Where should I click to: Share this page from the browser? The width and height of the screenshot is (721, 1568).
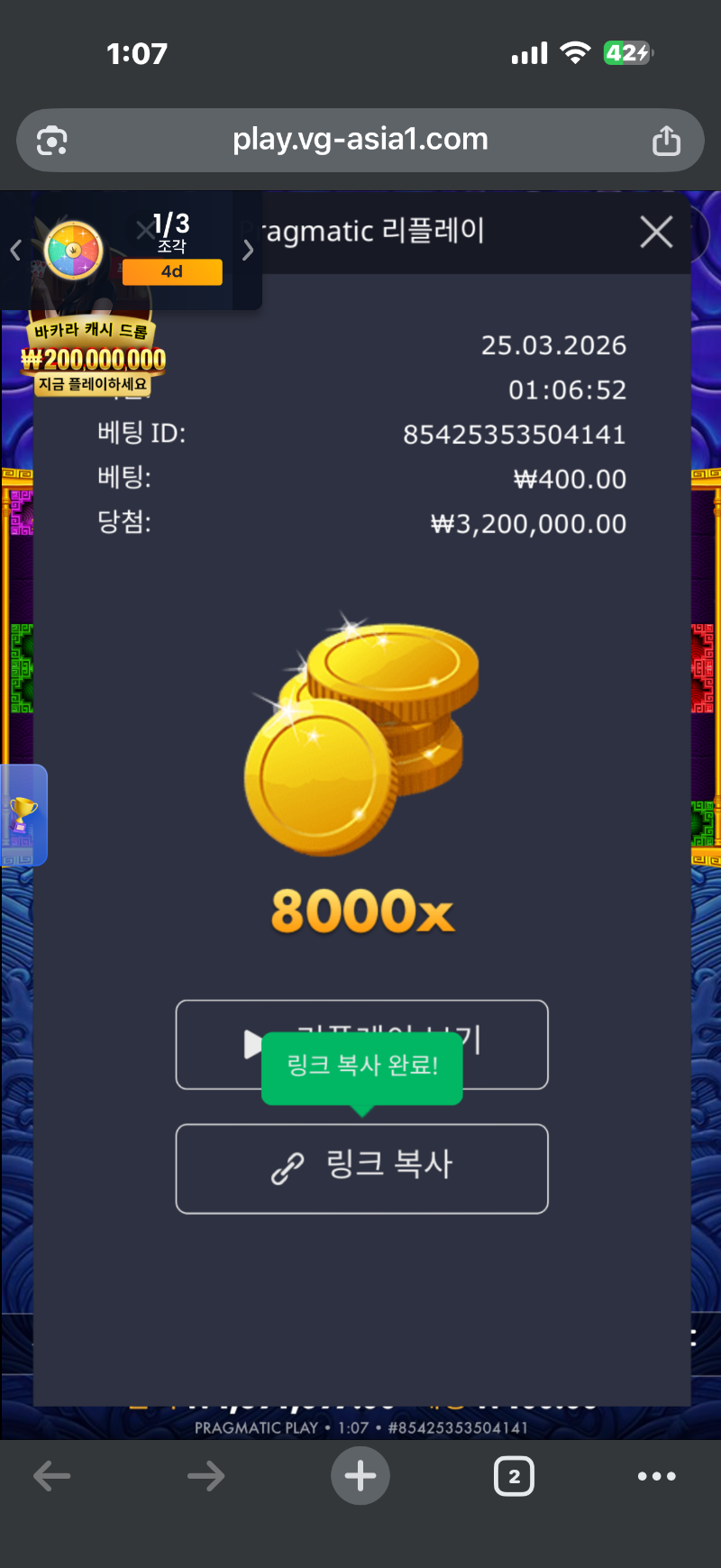tap(666, 141)
